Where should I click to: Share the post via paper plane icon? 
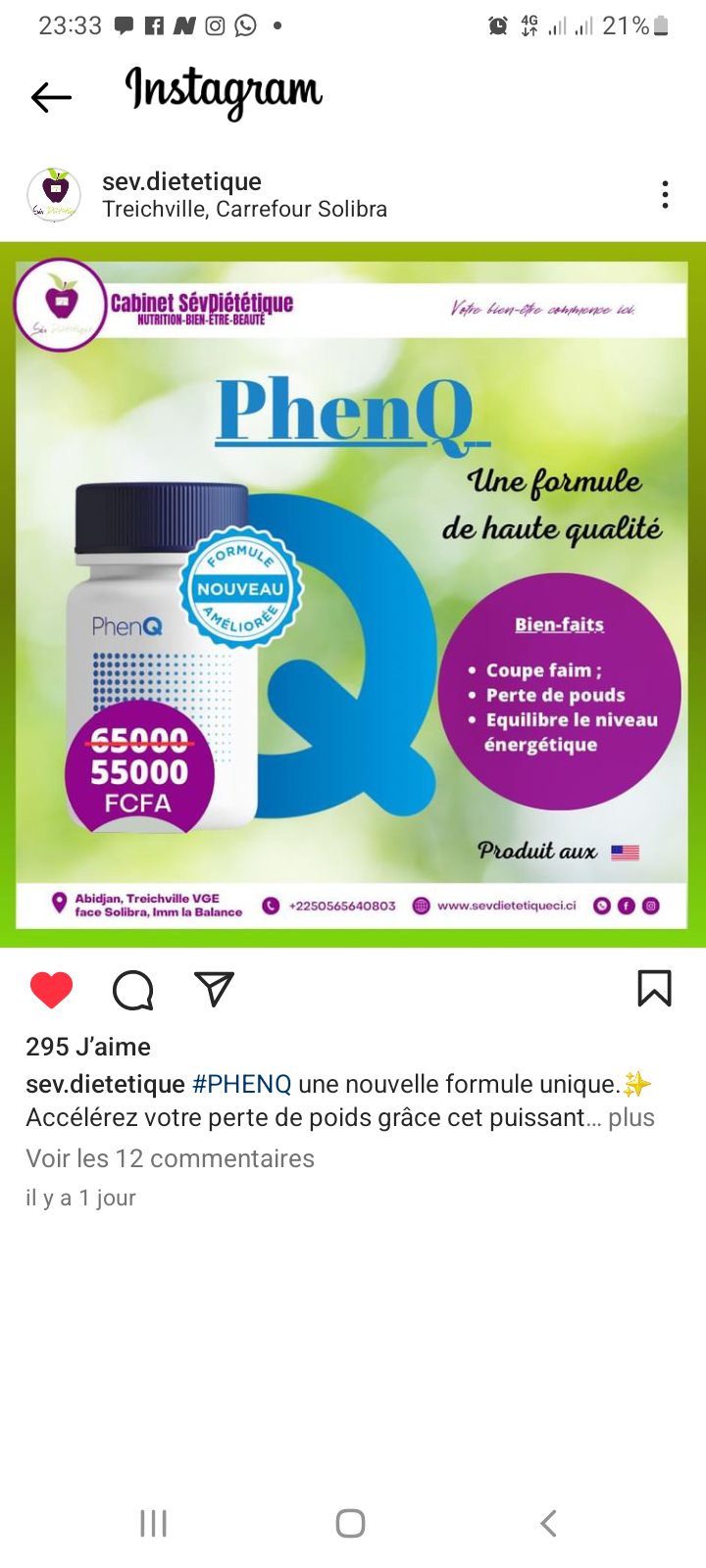[214, 990]
